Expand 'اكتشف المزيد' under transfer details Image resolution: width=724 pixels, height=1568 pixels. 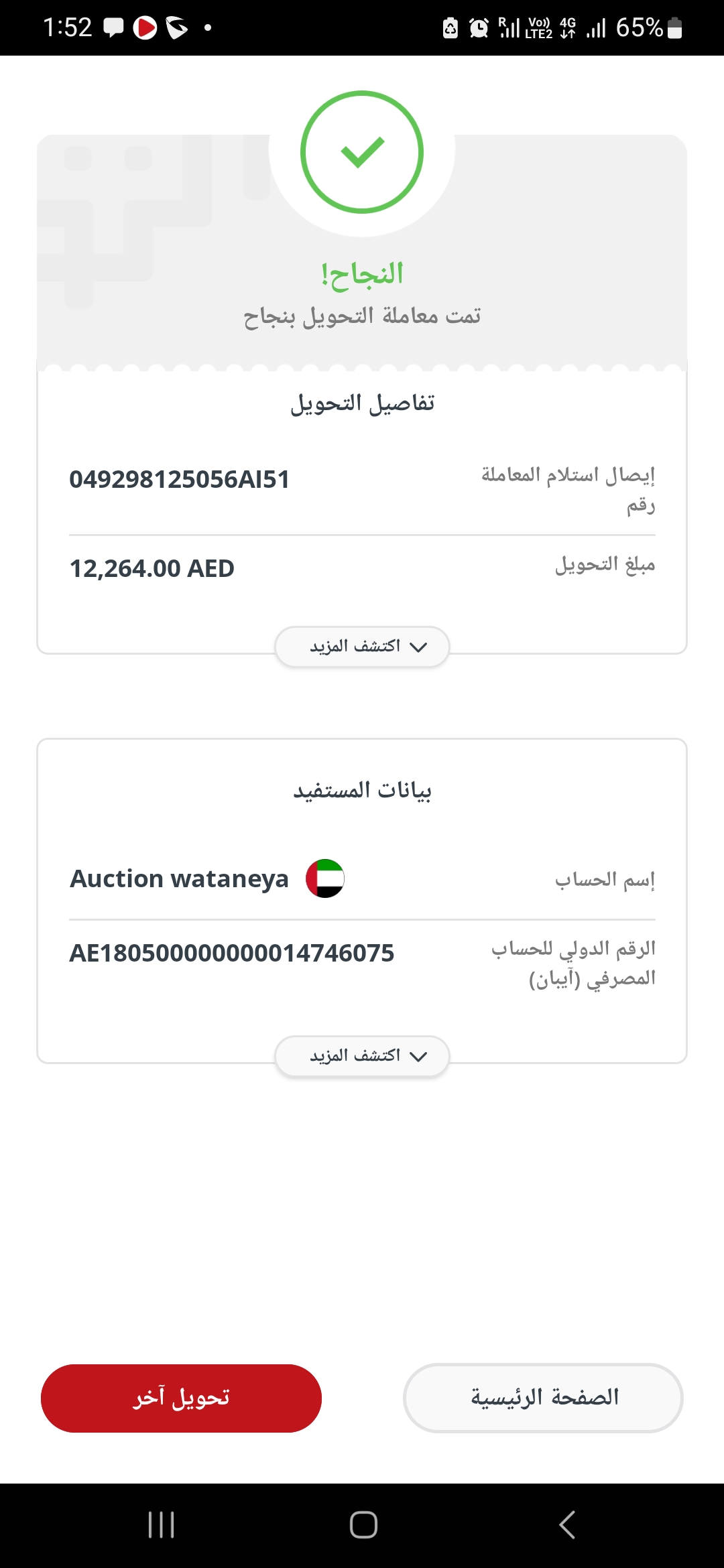pyautogui.click(x=362, y=647)
